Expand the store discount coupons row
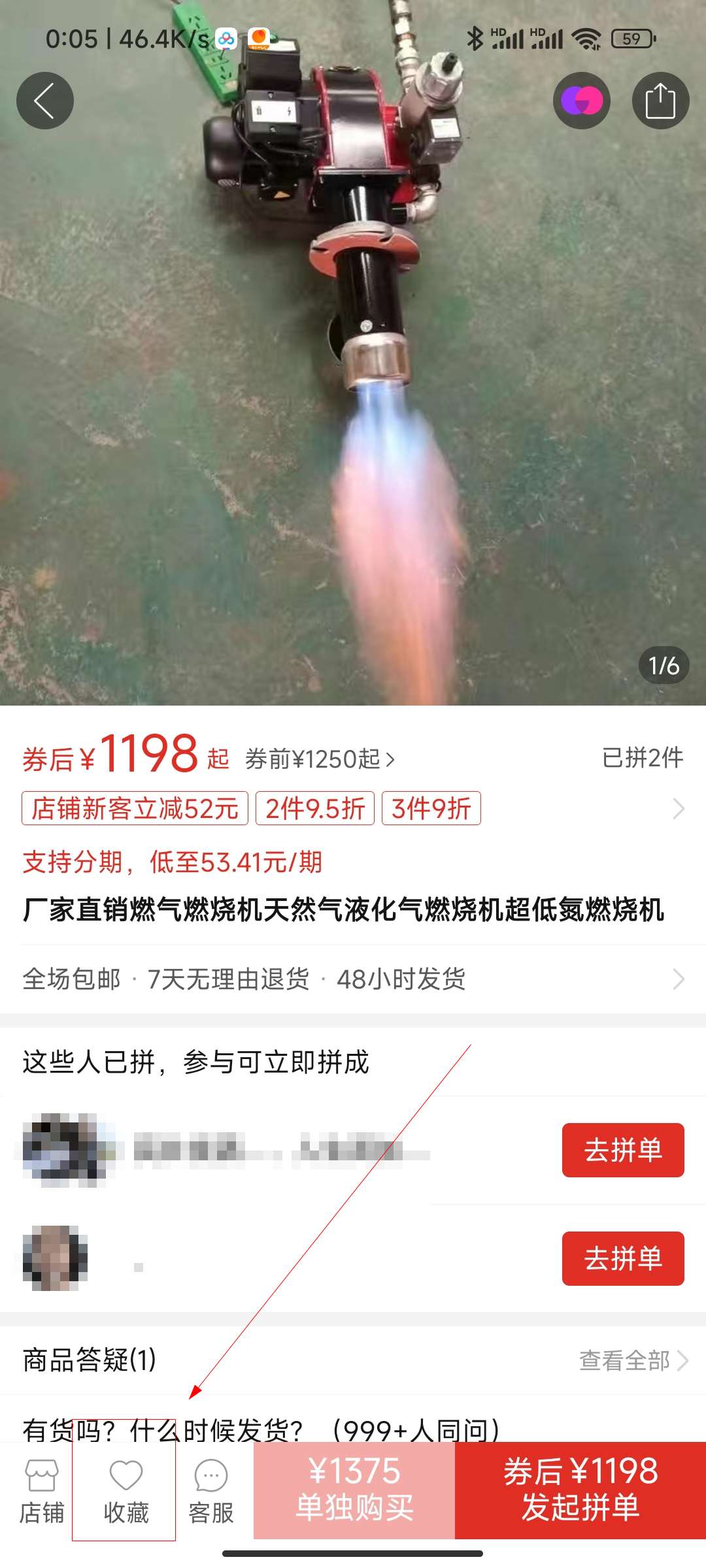The height and width of the screenshot is (1568, 706). pos(678,809)
